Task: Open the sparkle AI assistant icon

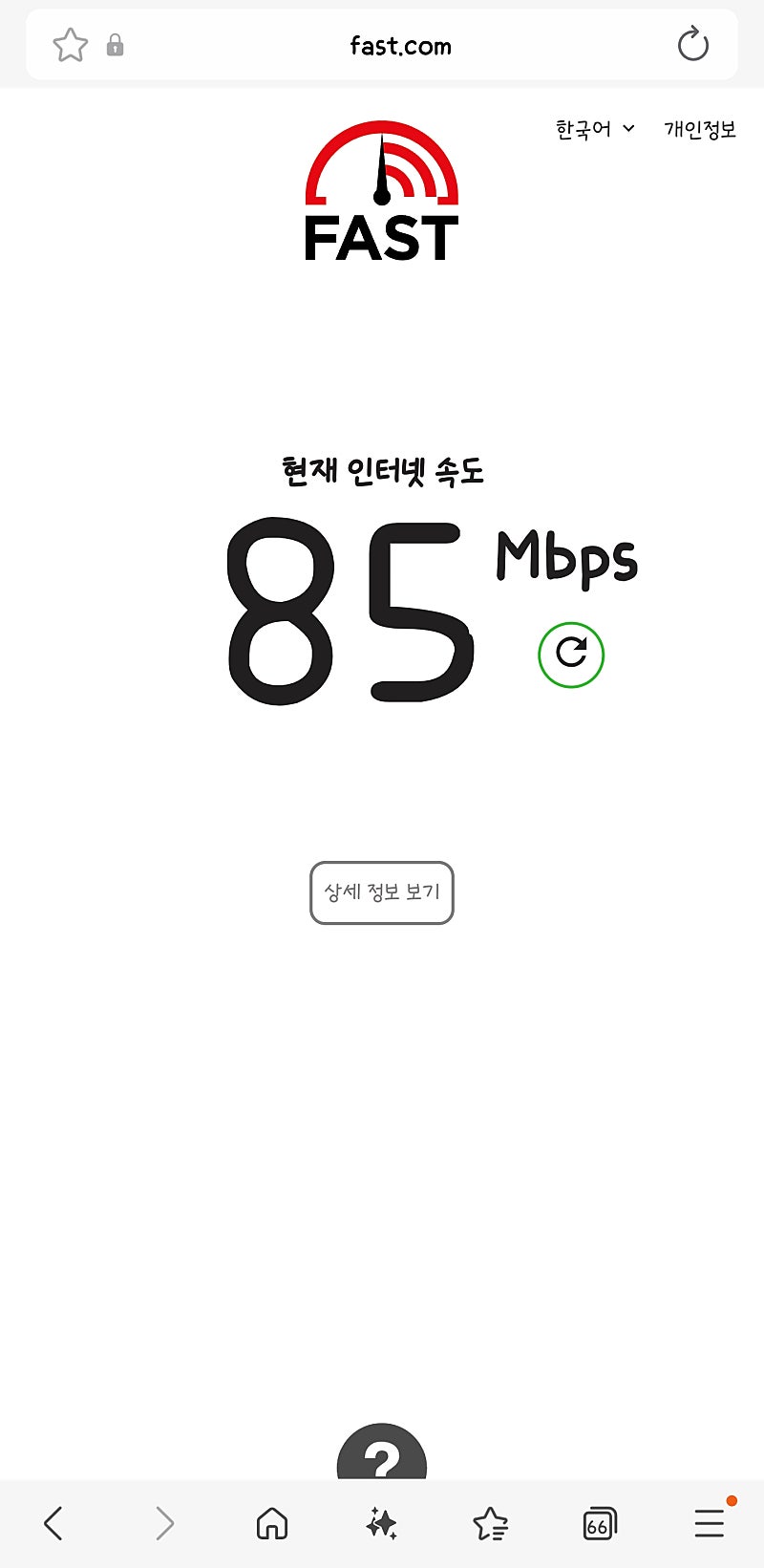Action: pyautogui.click(x=382, y=1523)
